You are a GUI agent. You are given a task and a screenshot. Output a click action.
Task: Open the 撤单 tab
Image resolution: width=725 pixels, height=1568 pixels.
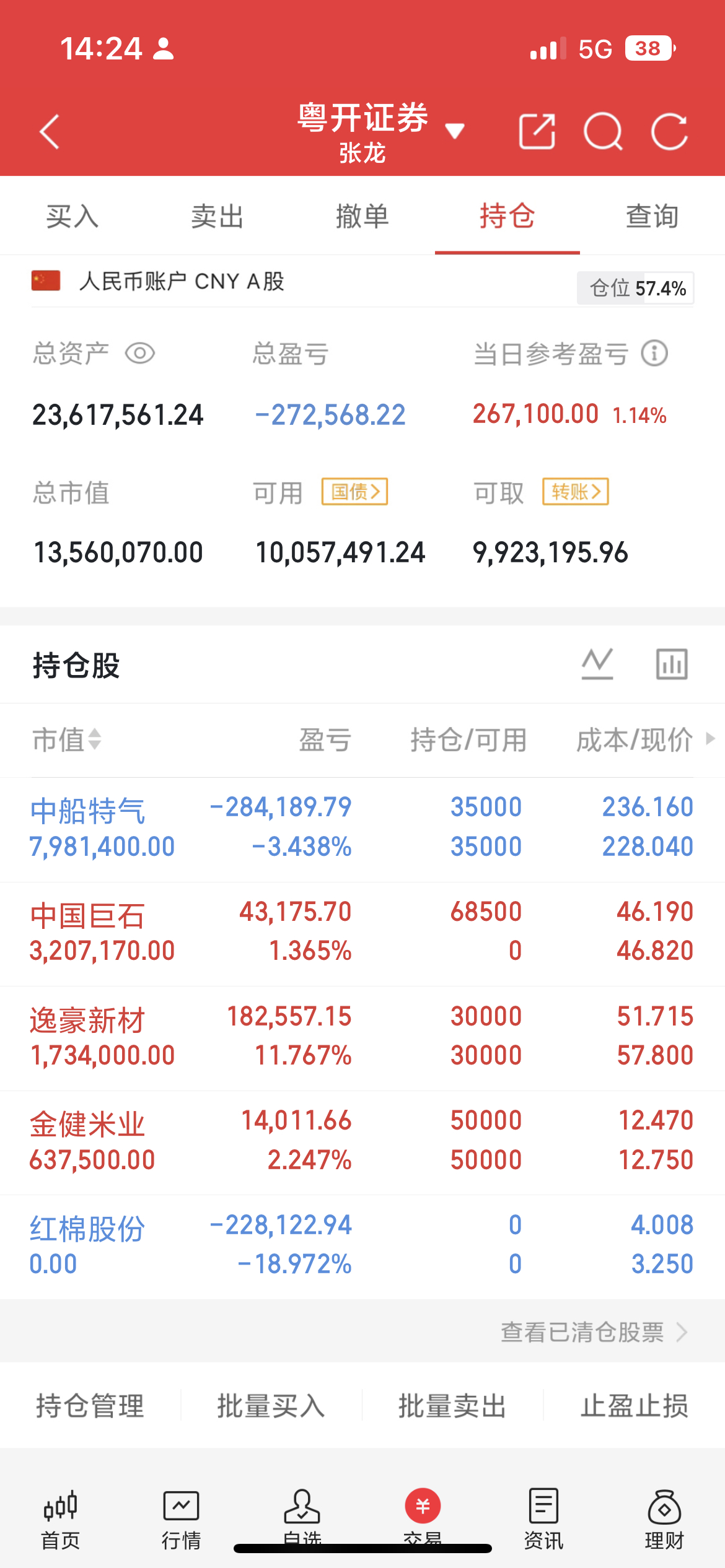[x=362, y=216]
